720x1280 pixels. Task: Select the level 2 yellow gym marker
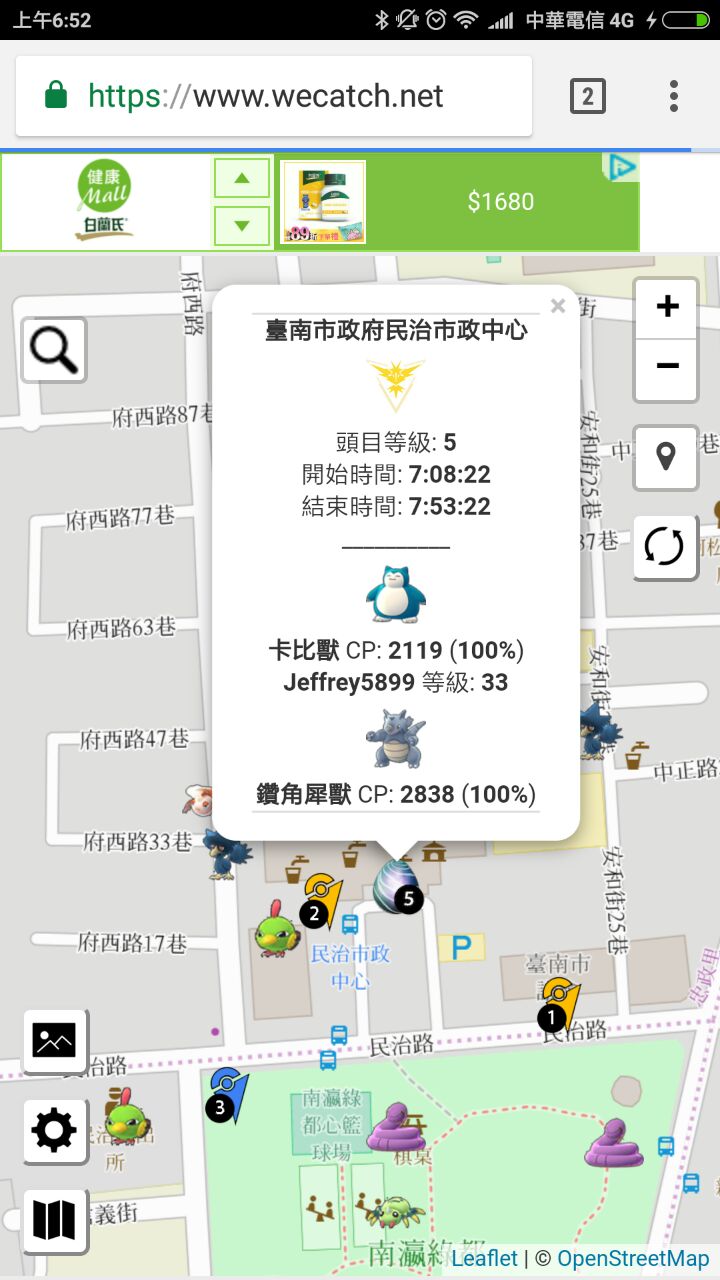click(320, 898)
